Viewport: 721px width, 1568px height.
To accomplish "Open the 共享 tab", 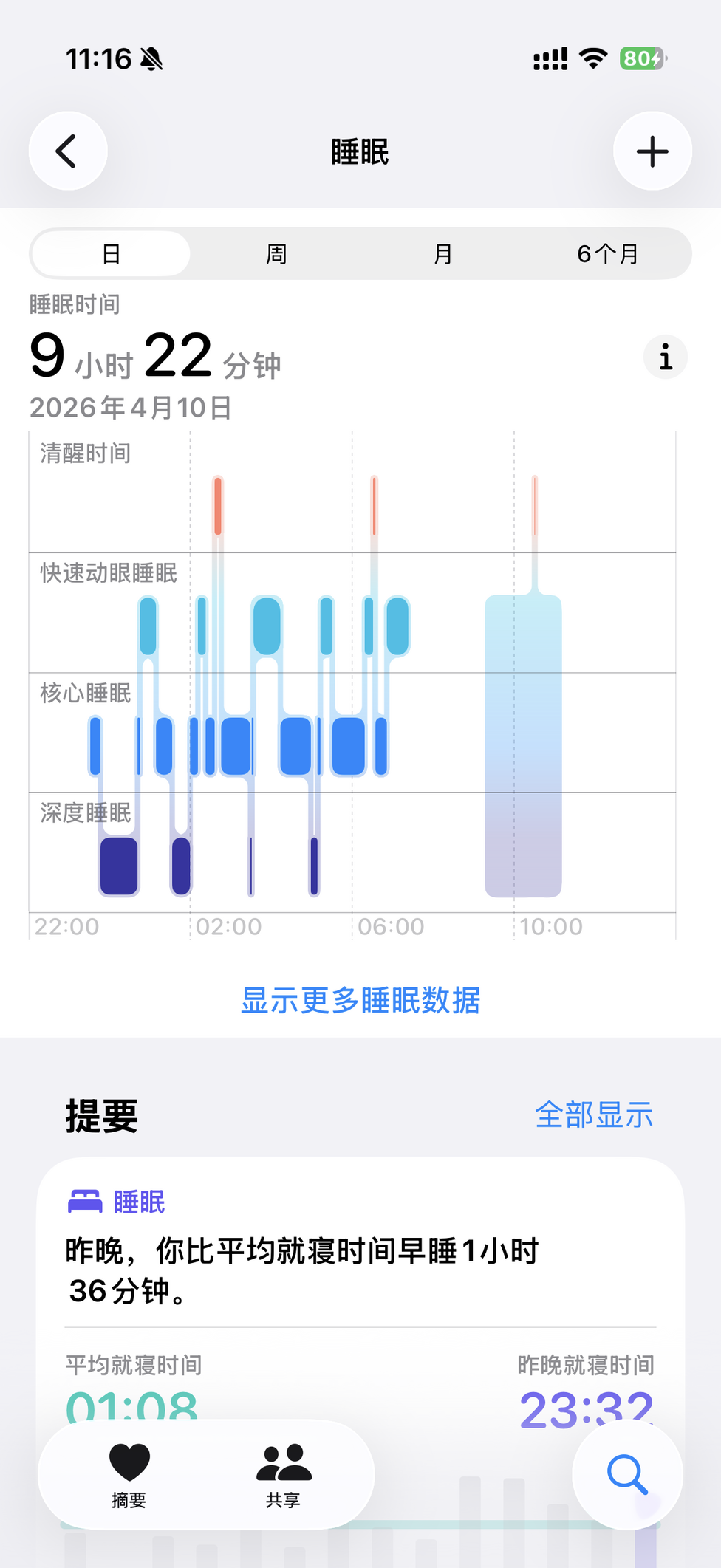I will (x=284, y=1474).
